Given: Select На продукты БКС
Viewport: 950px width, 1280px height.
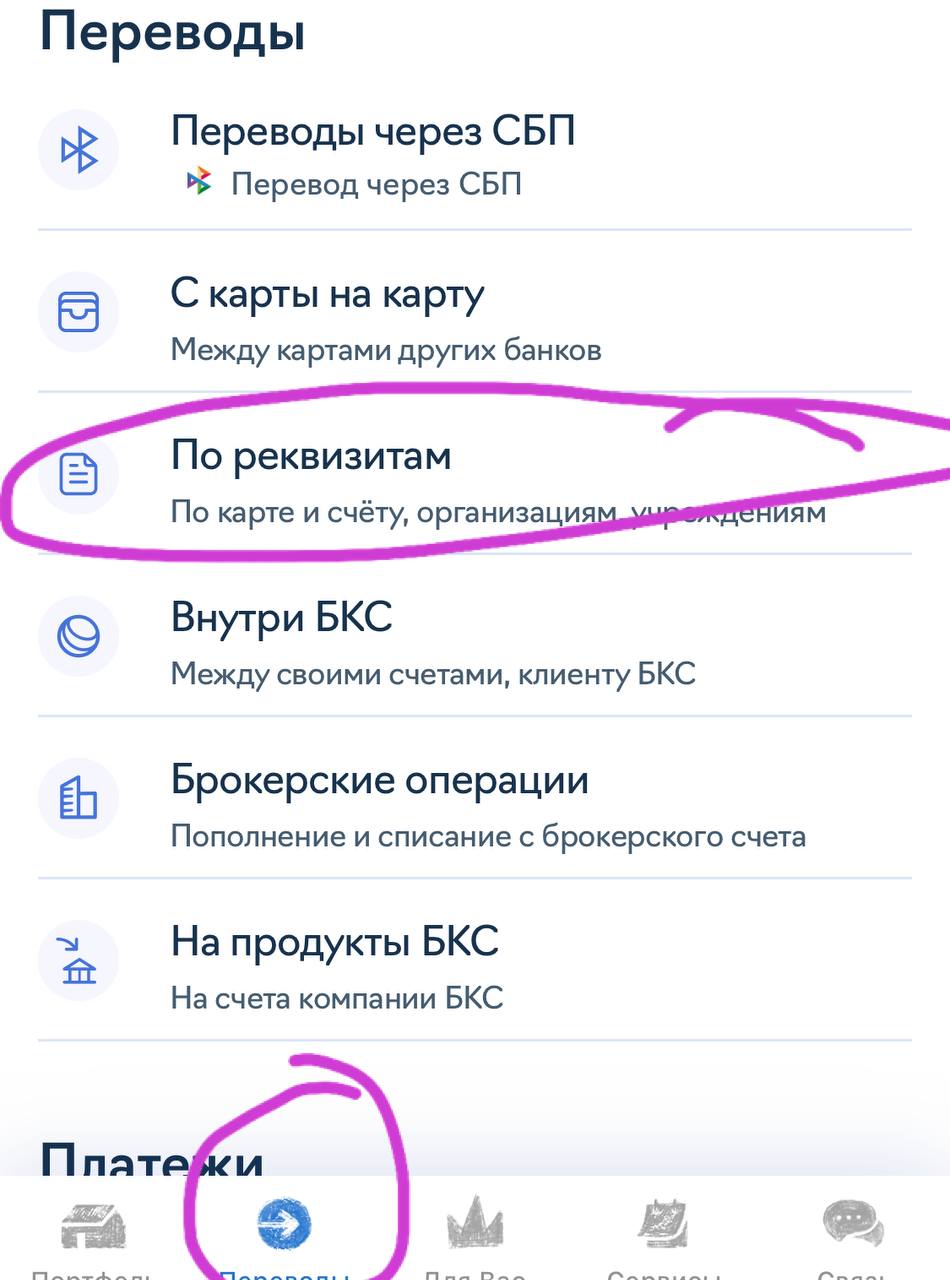Looking at the screenshot, I should click(334, 961).
